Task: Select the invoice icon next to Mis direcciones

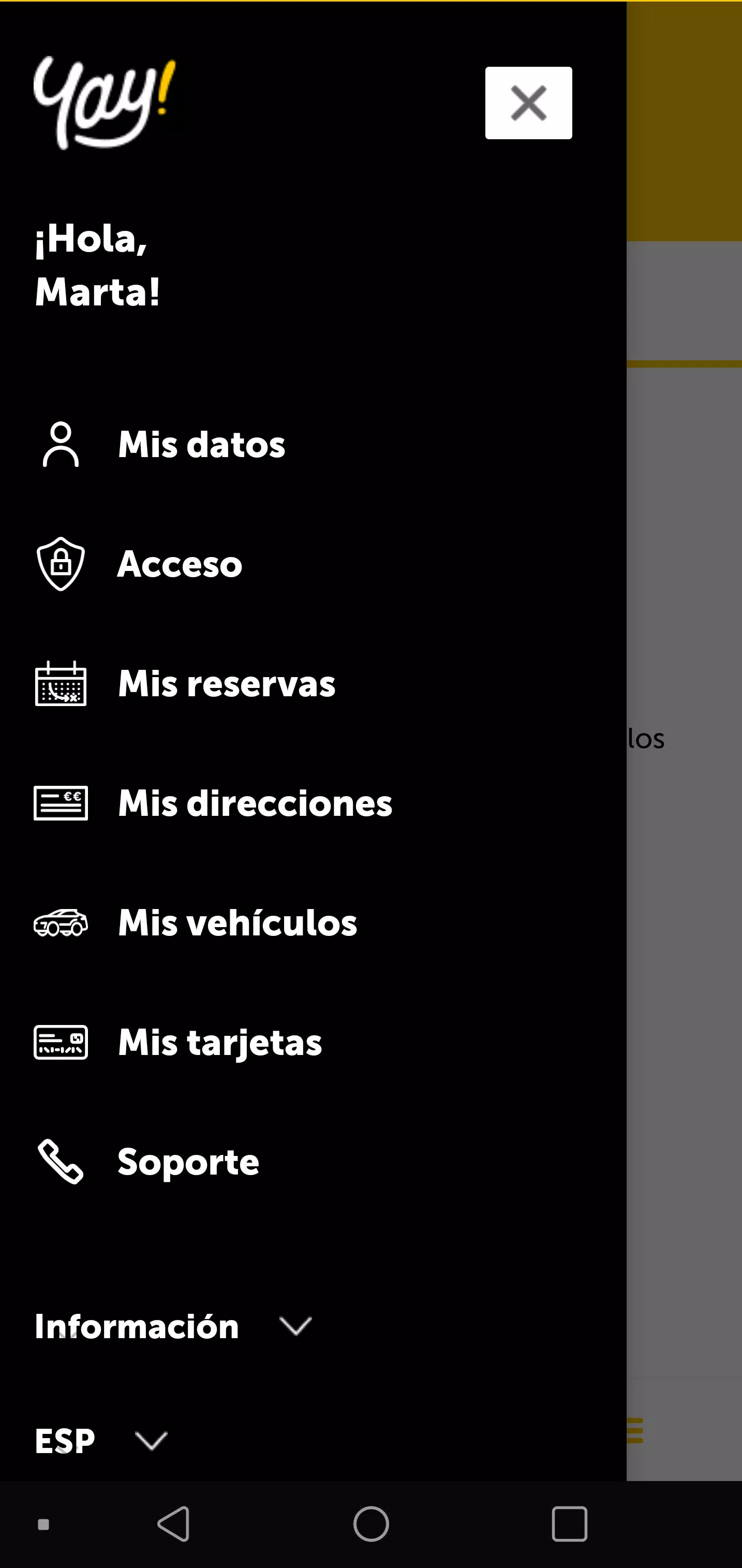Action: pos(61,802)
